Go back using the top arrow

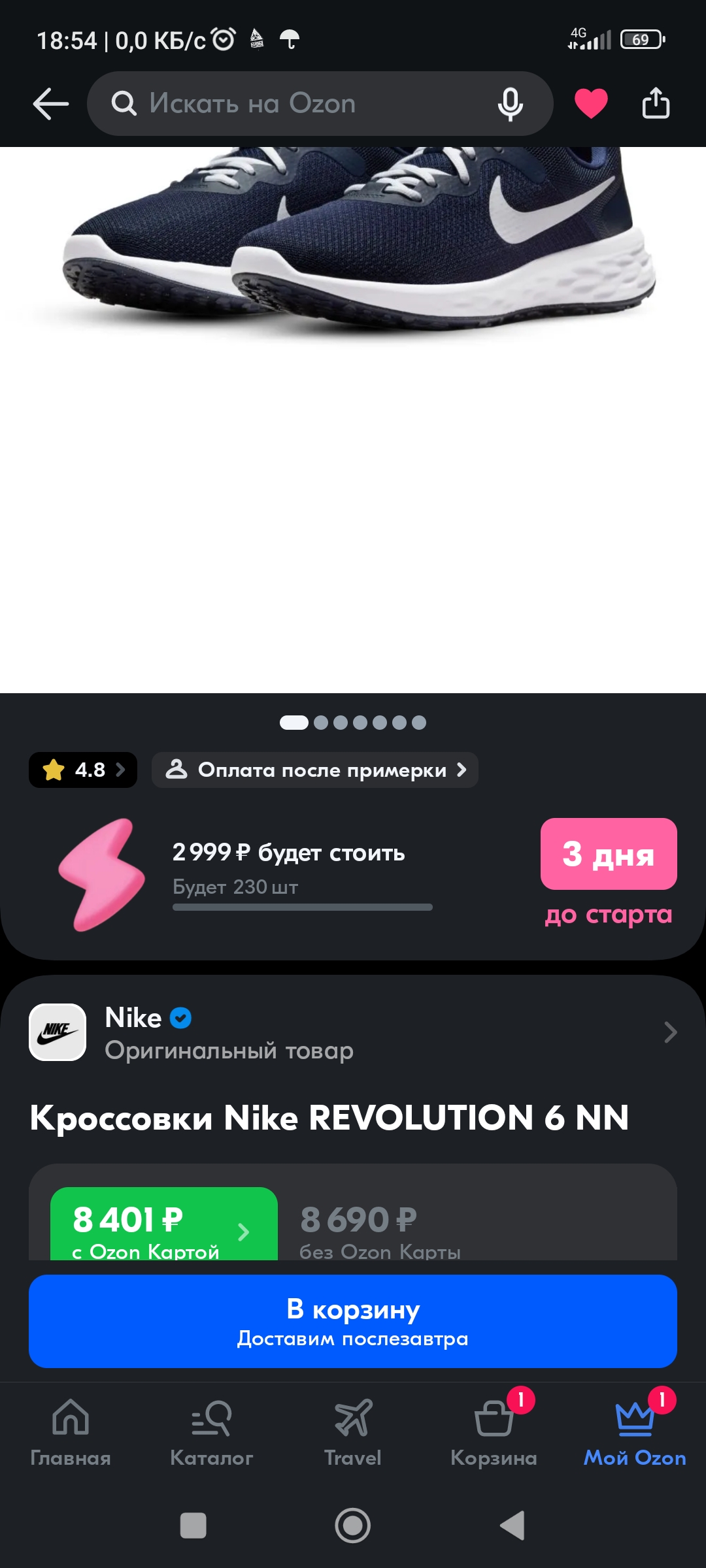[x=51, y=104]
